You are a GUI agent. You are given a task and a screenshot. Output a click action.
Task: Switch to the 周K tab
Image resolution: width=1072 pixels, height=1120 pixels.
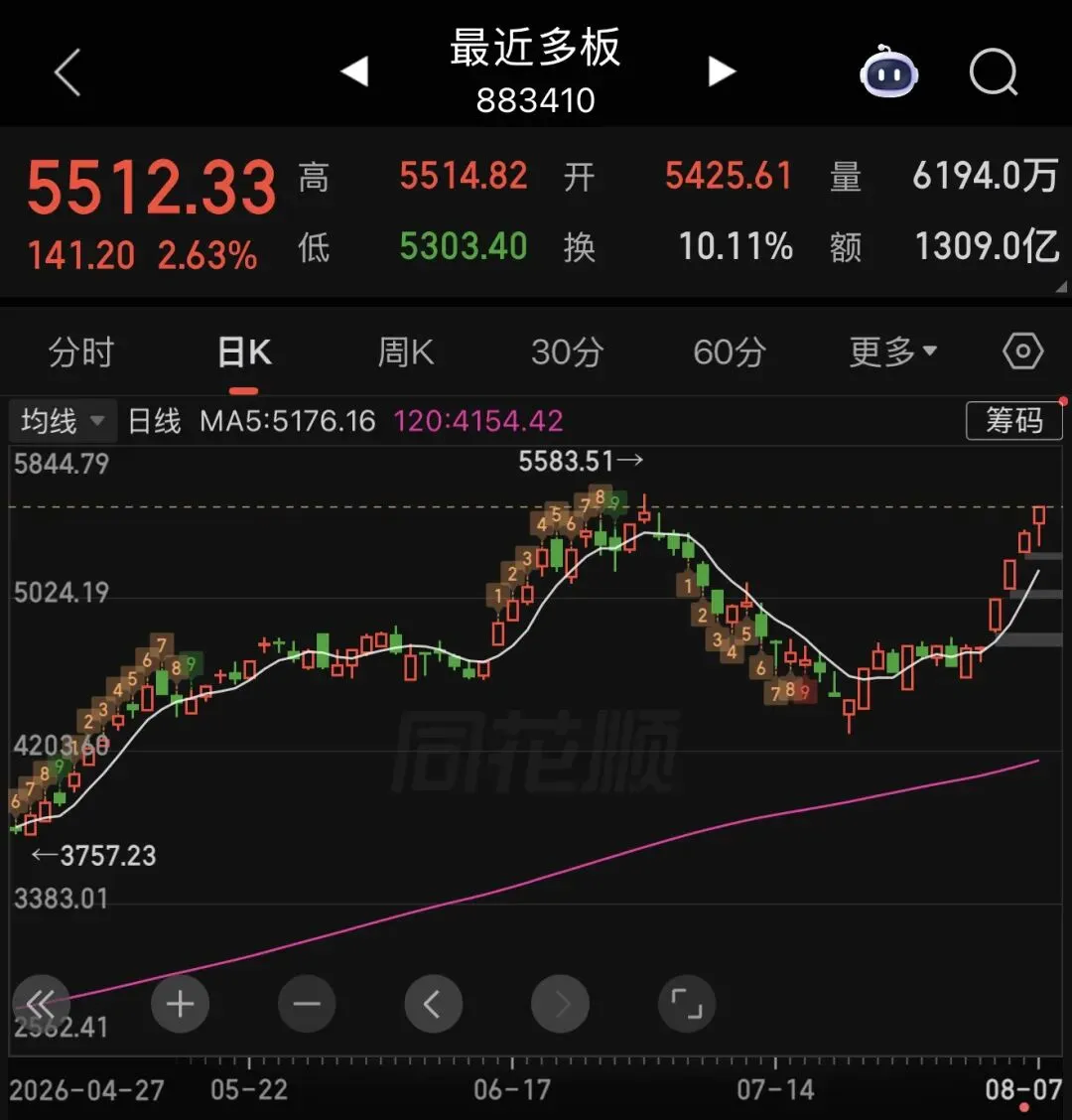coord(406,352)
